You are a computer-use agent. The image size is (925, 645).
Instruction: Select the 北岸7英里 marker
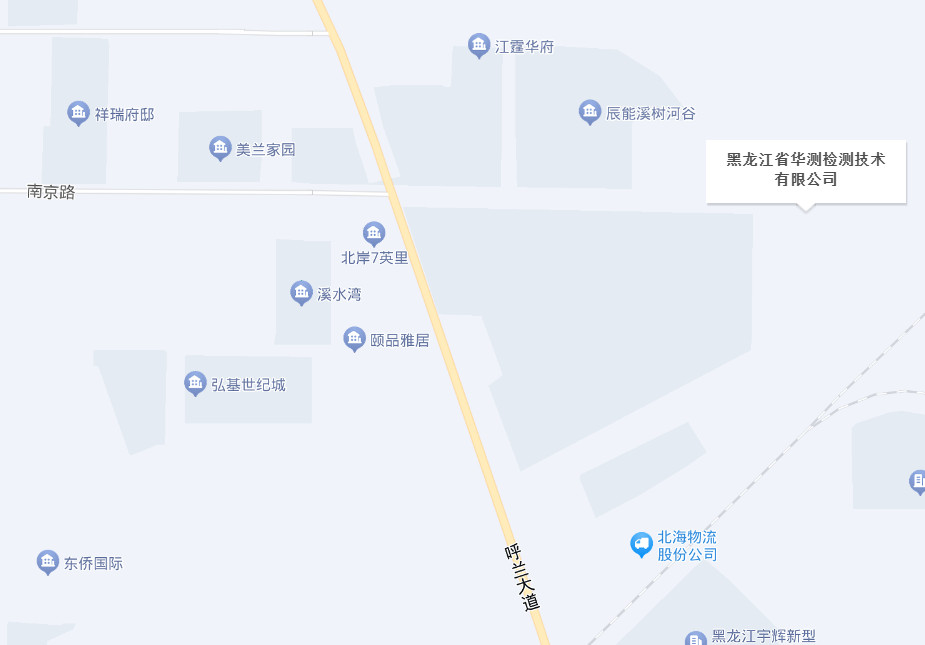374,234
